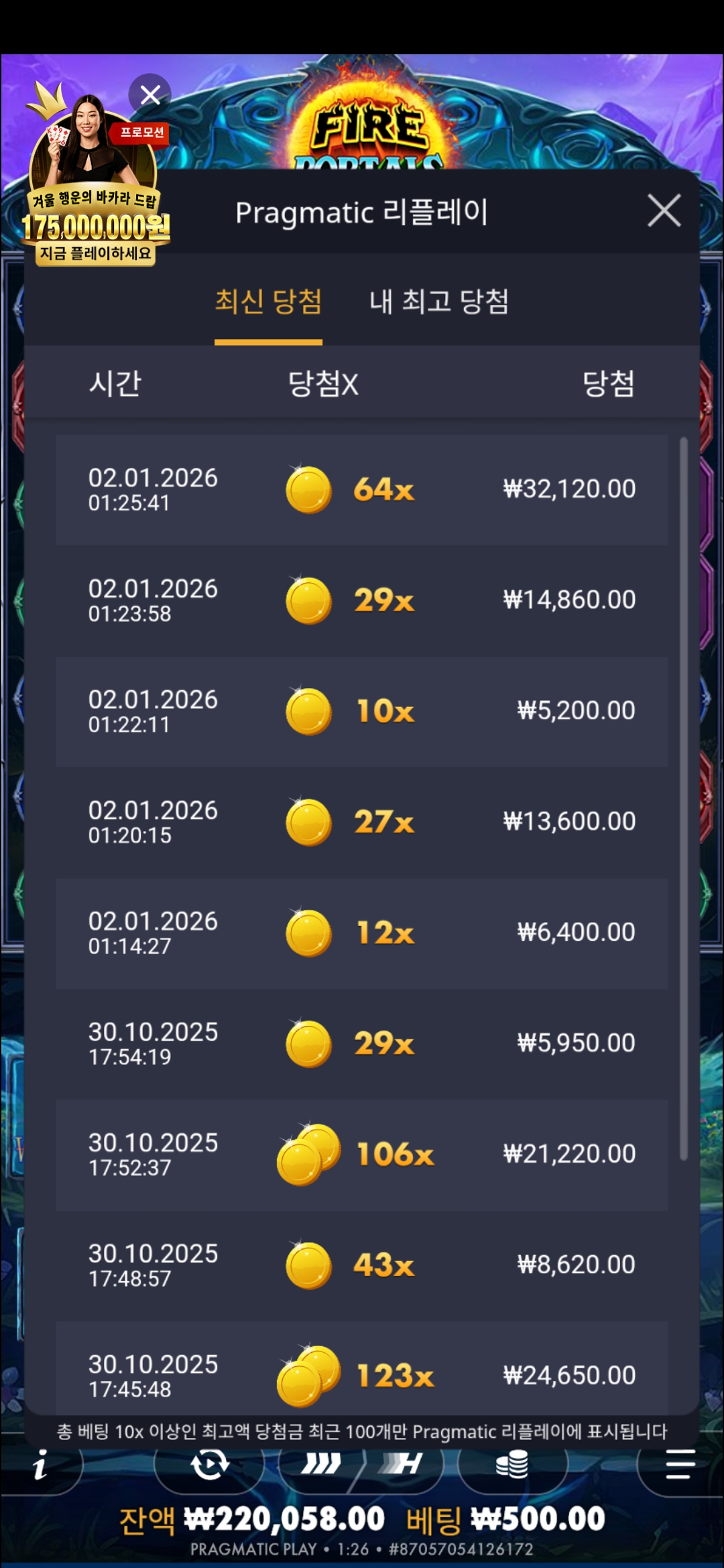Dismiss the 프로모션 baccarat banner
Screen dimensions: 724x1568
(x=150, y=94)
